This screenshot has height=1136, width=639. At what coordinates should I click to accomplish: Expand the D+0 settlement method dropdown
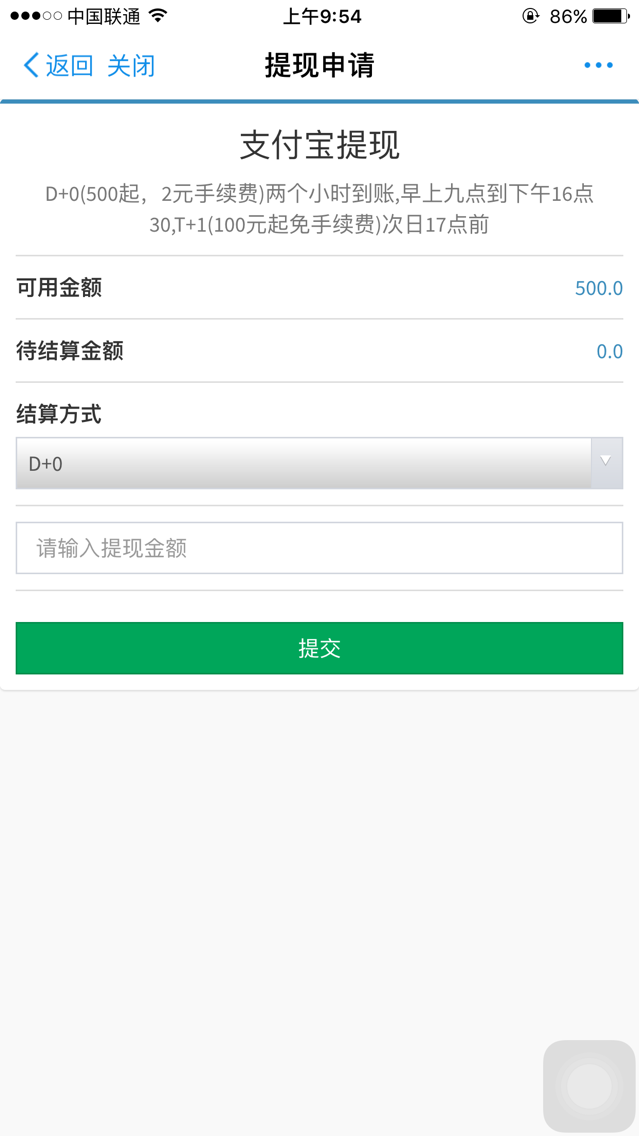[319, 464]
